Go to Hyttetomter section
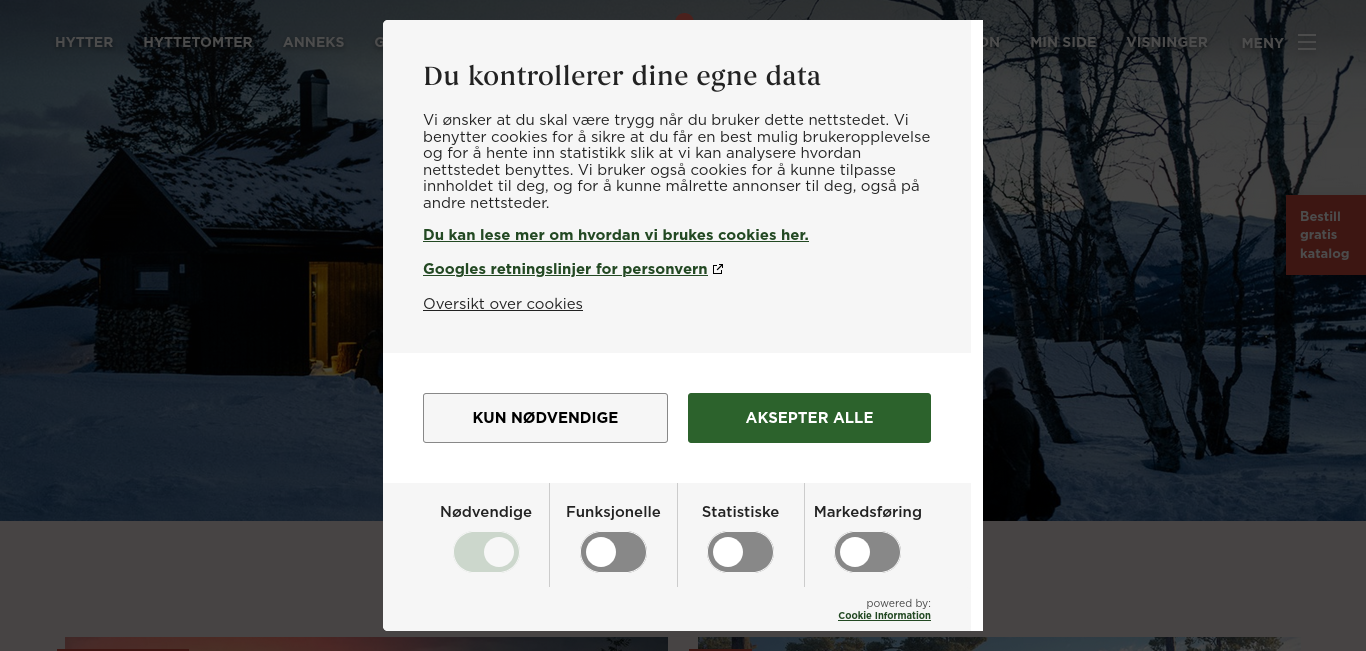This screenshot has width=1366, height=651. click(198, 42)
